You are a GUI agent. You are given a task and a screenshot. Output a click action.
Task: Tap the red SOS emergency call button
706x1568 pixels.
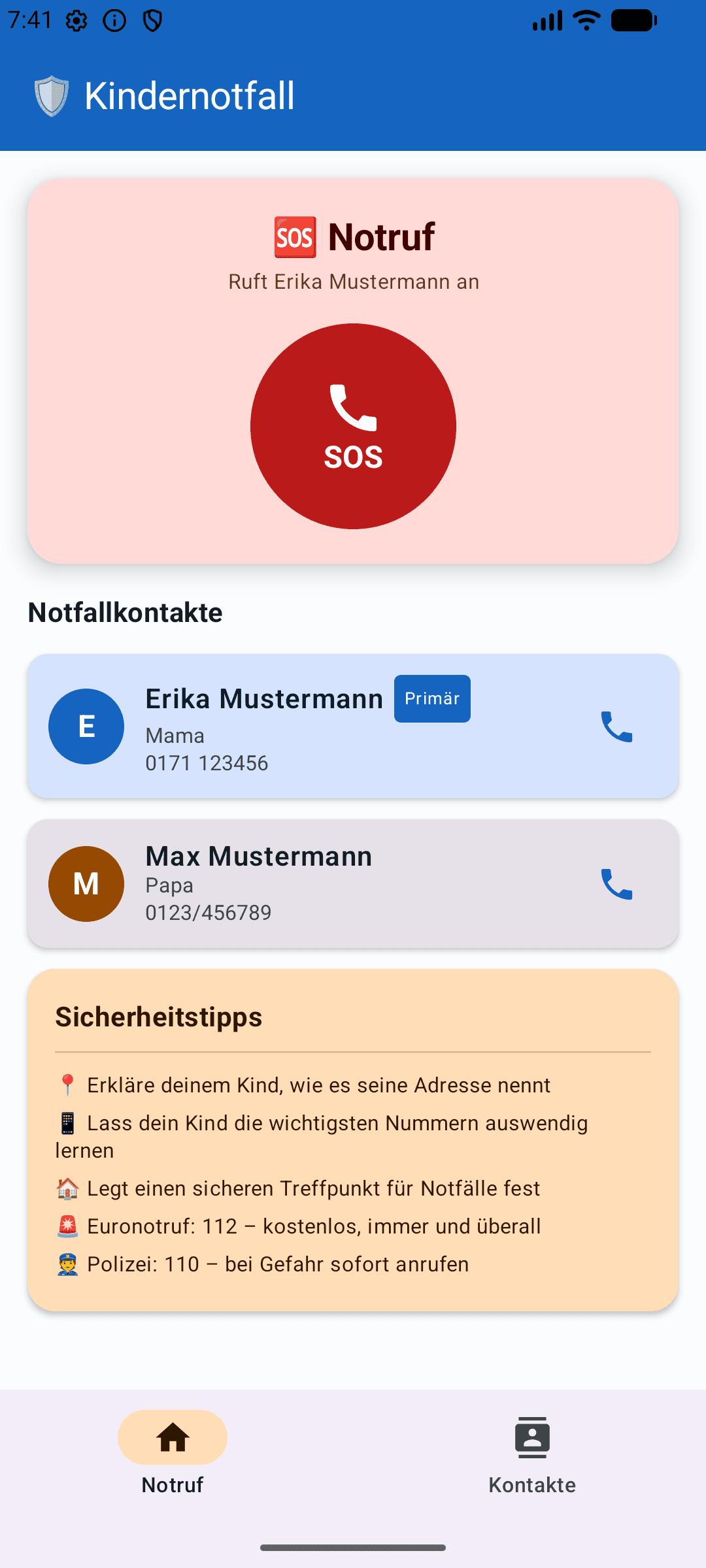click(352, 425)
